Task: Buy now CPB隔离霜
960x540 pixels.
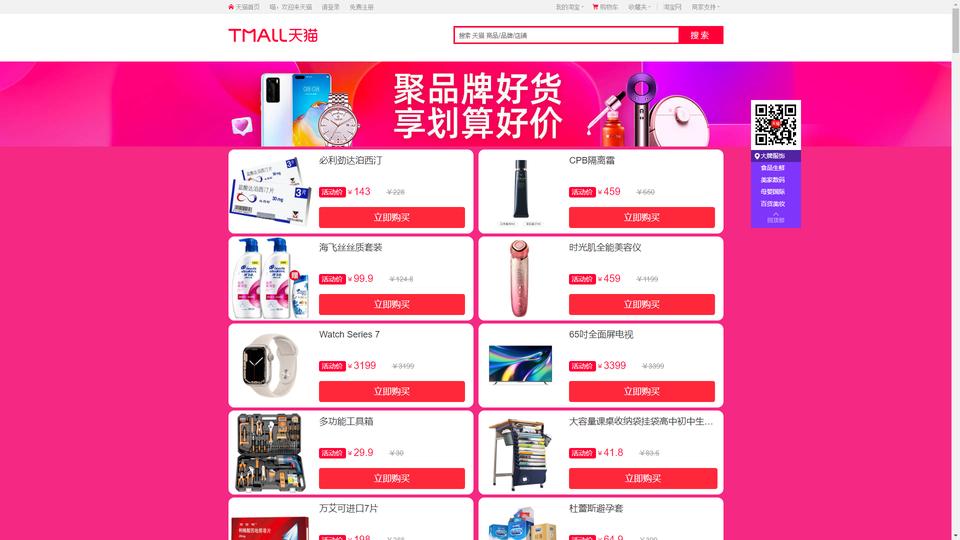Action: coord(642,217)
